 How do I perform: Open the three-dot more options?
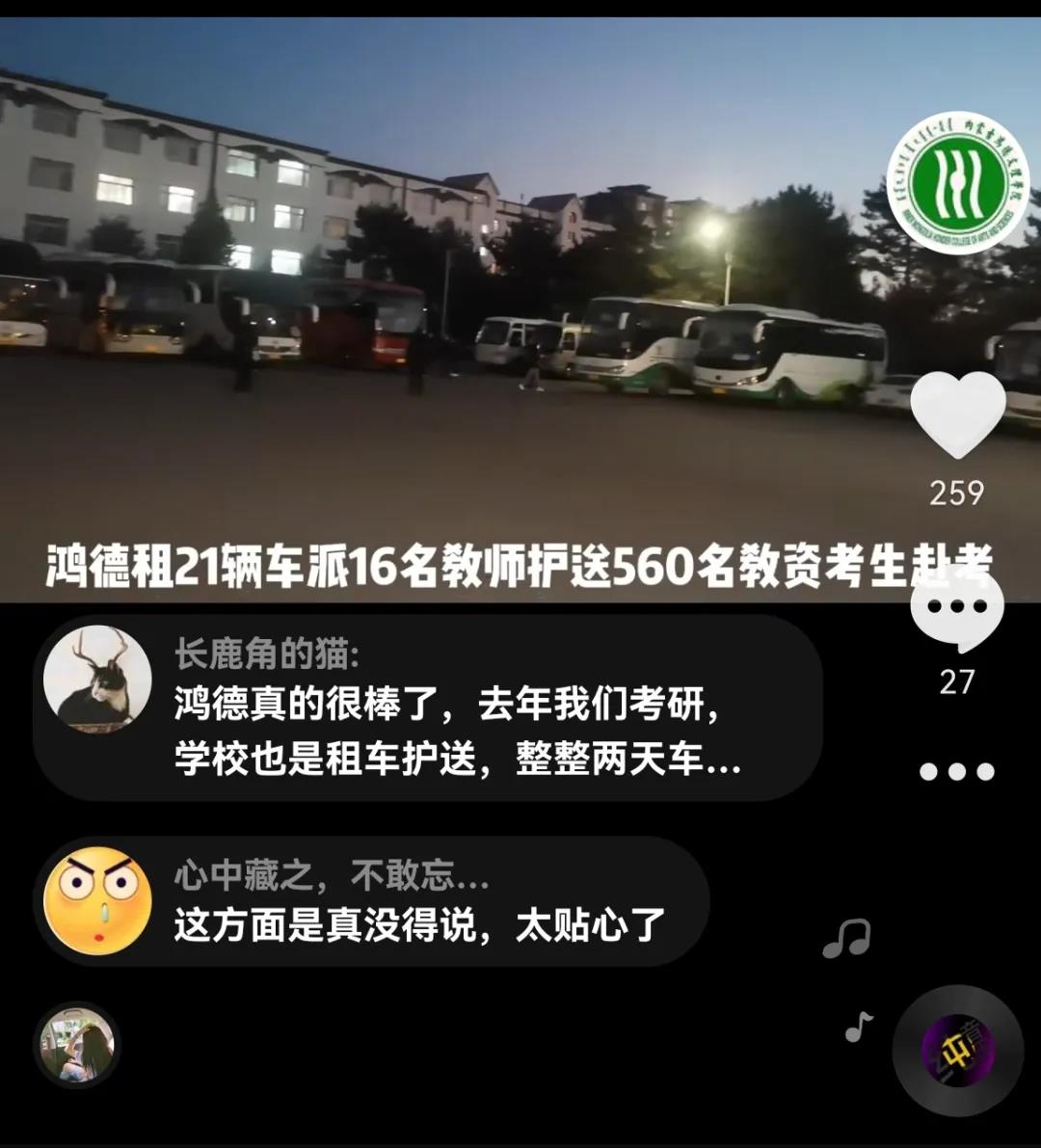[x=956, y=772]
